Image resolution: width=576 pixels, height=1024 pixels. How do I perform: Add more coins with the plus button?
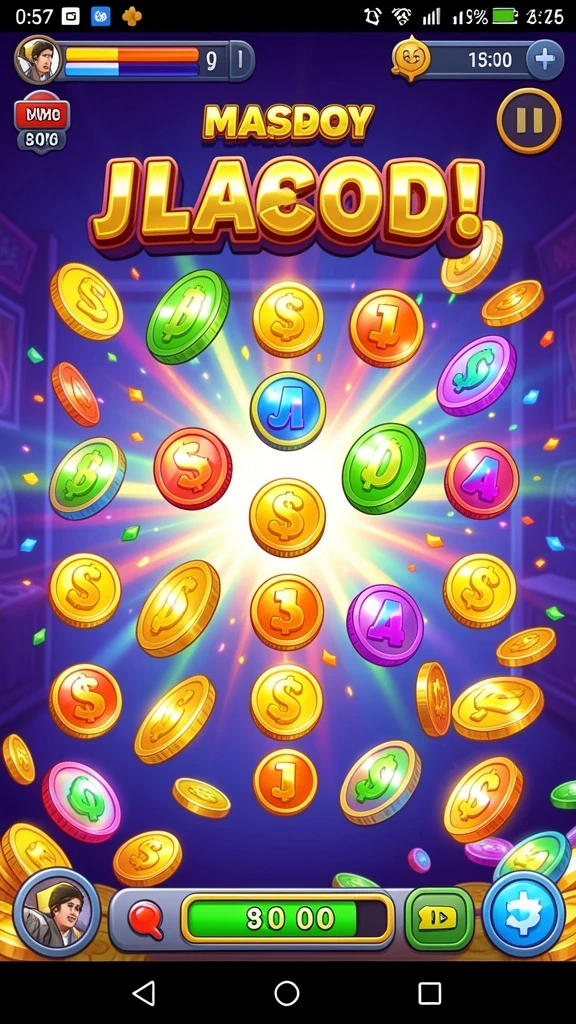545,60
